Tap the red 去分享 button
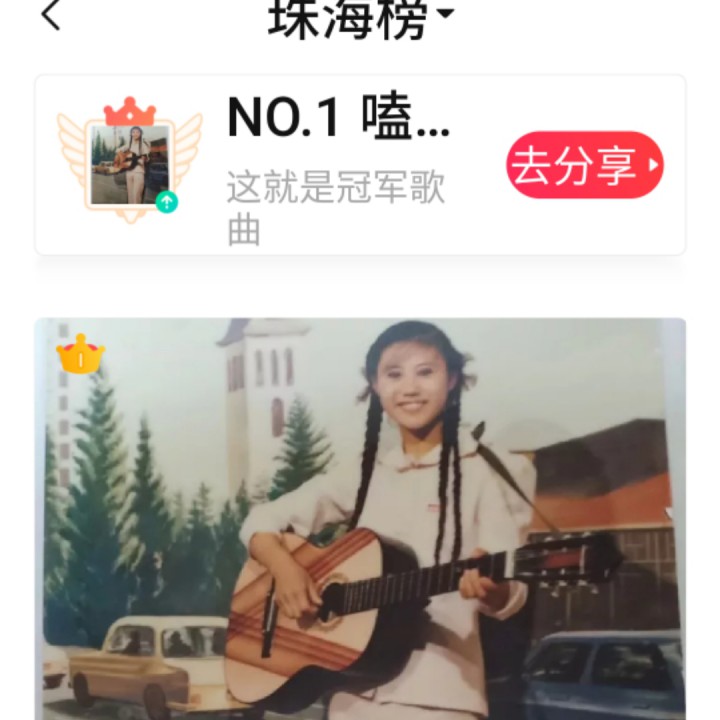720x720 pixels. click(x=584, y=165)
